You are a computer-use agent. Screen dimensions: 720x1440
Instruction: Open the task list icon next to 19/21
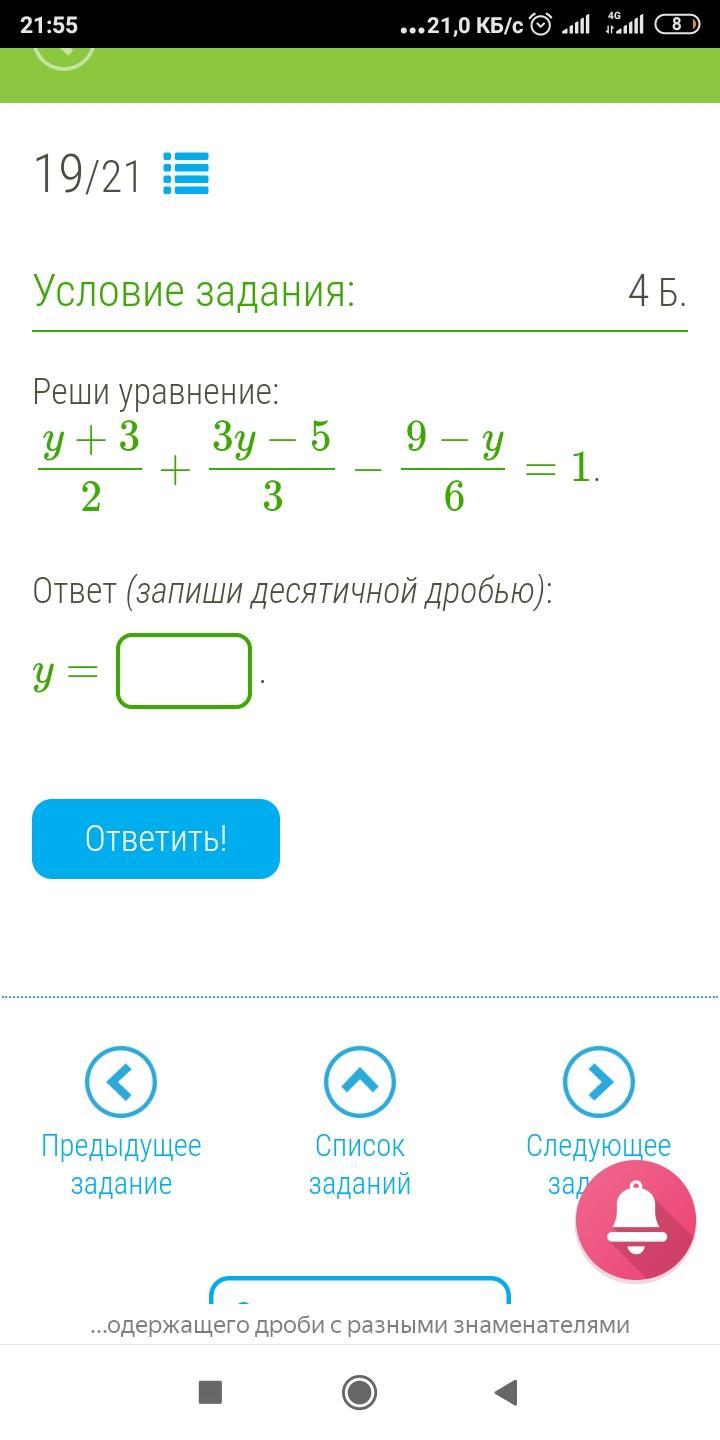click(185, 173)
